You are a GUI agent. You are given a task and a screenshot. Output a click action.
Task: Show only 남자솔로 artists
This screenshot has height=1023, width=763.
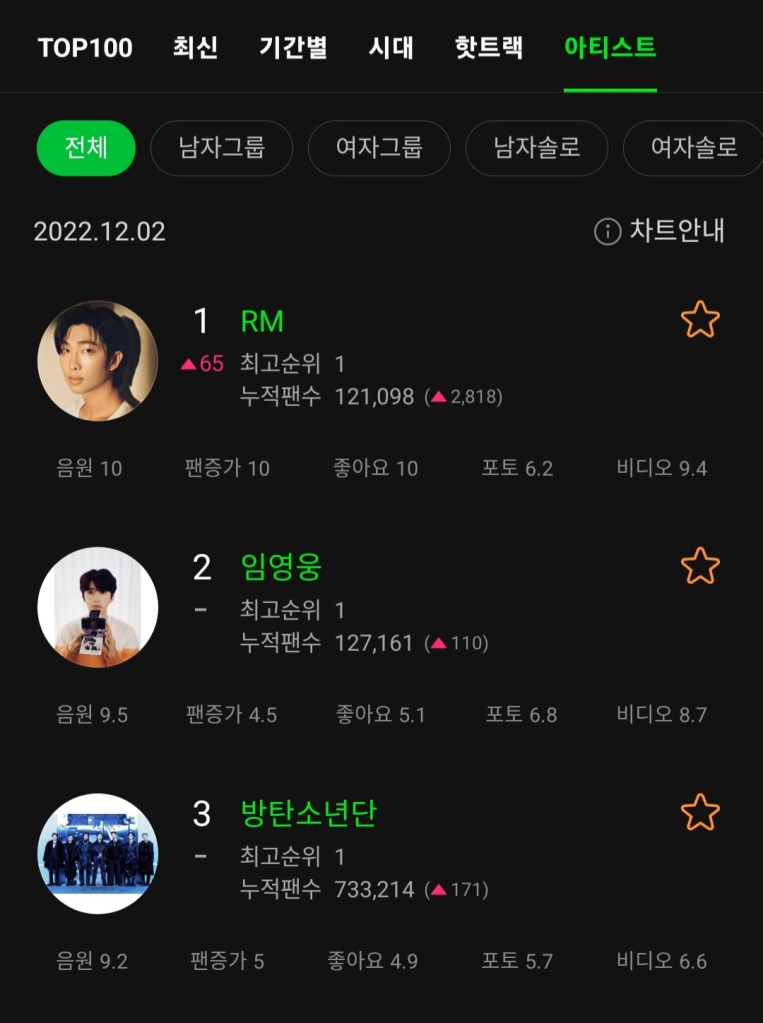[537, 148]
